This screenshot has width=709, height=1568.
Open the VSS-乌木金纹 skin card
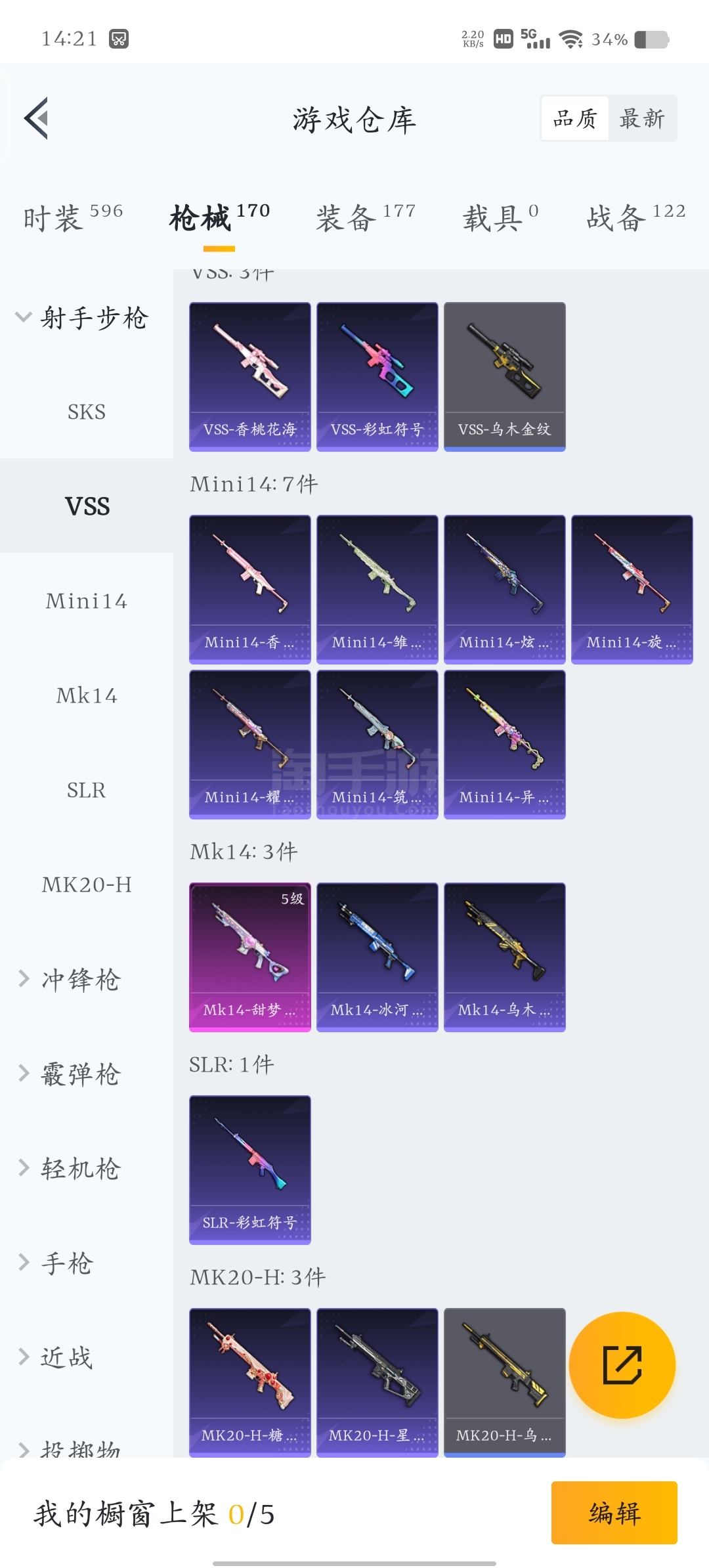click(504, 376)
